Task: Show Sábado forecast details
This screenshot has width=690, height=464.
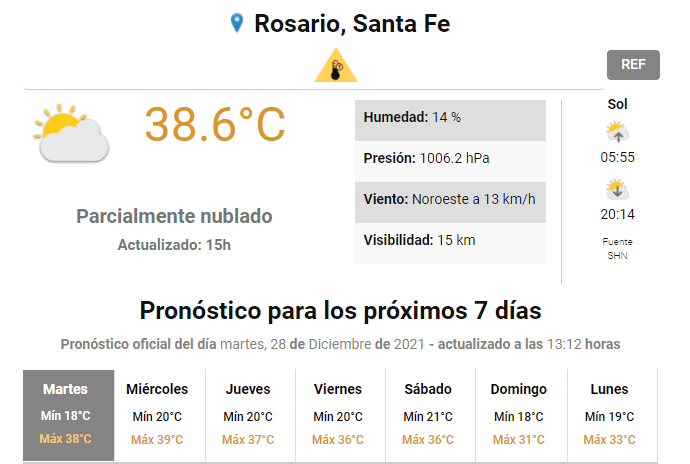Action: pos(428,414)
